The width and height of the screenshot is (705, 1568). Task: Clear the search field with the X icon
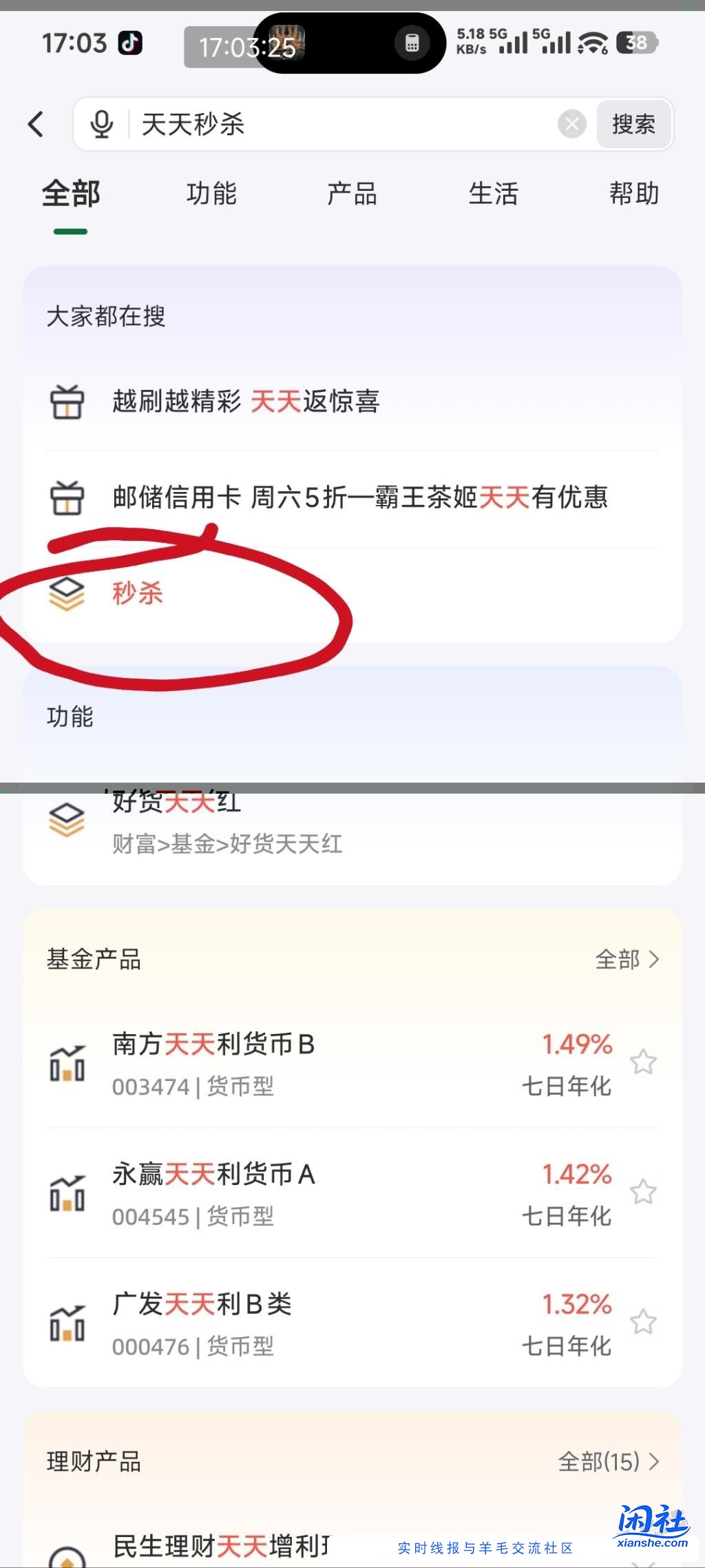571,124
